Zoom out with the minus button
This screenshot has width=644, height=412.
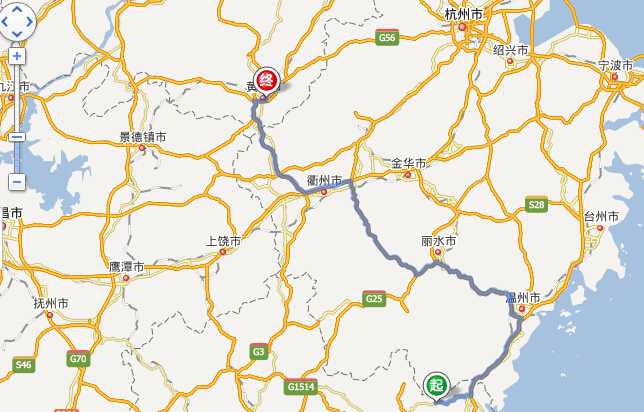pos(17,182)
